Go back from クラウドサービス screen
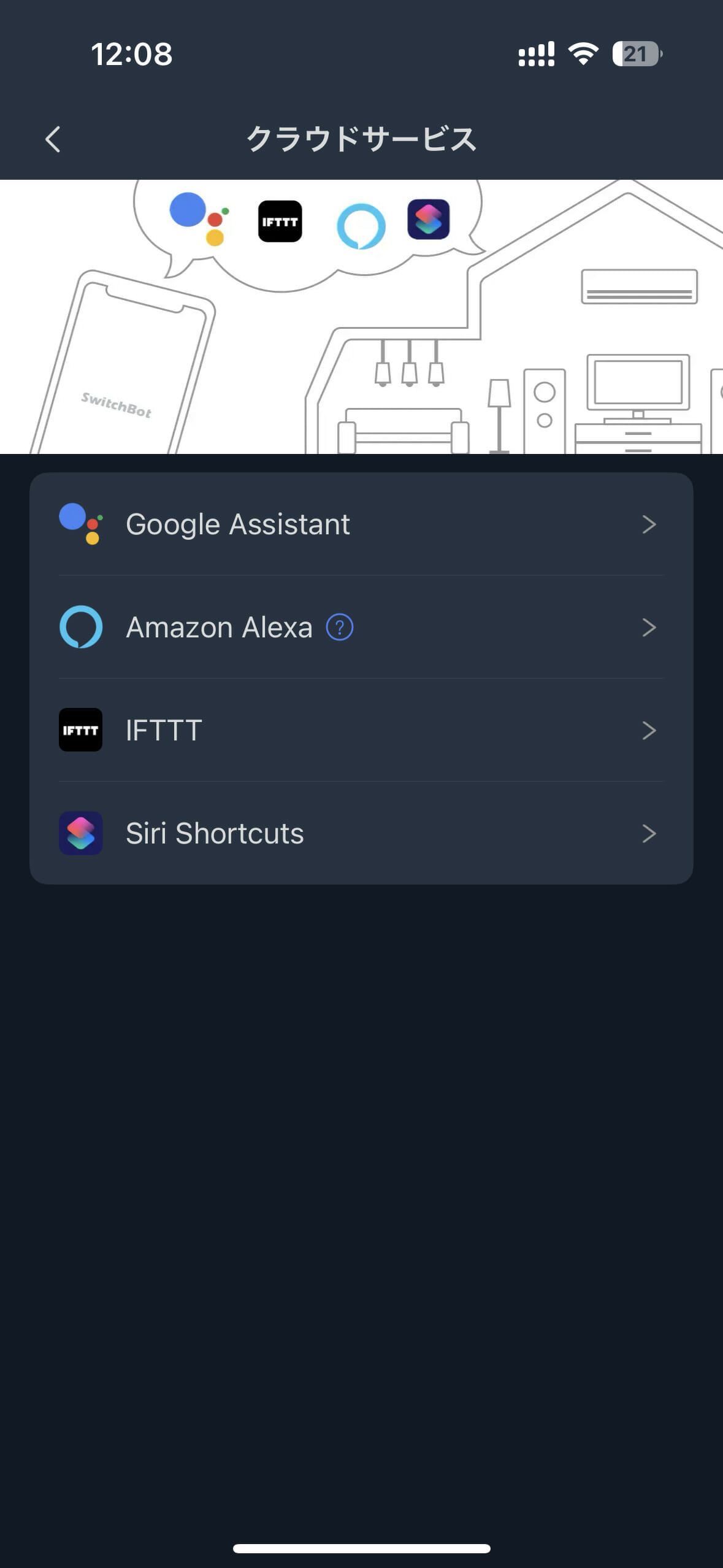 point(53,139)
